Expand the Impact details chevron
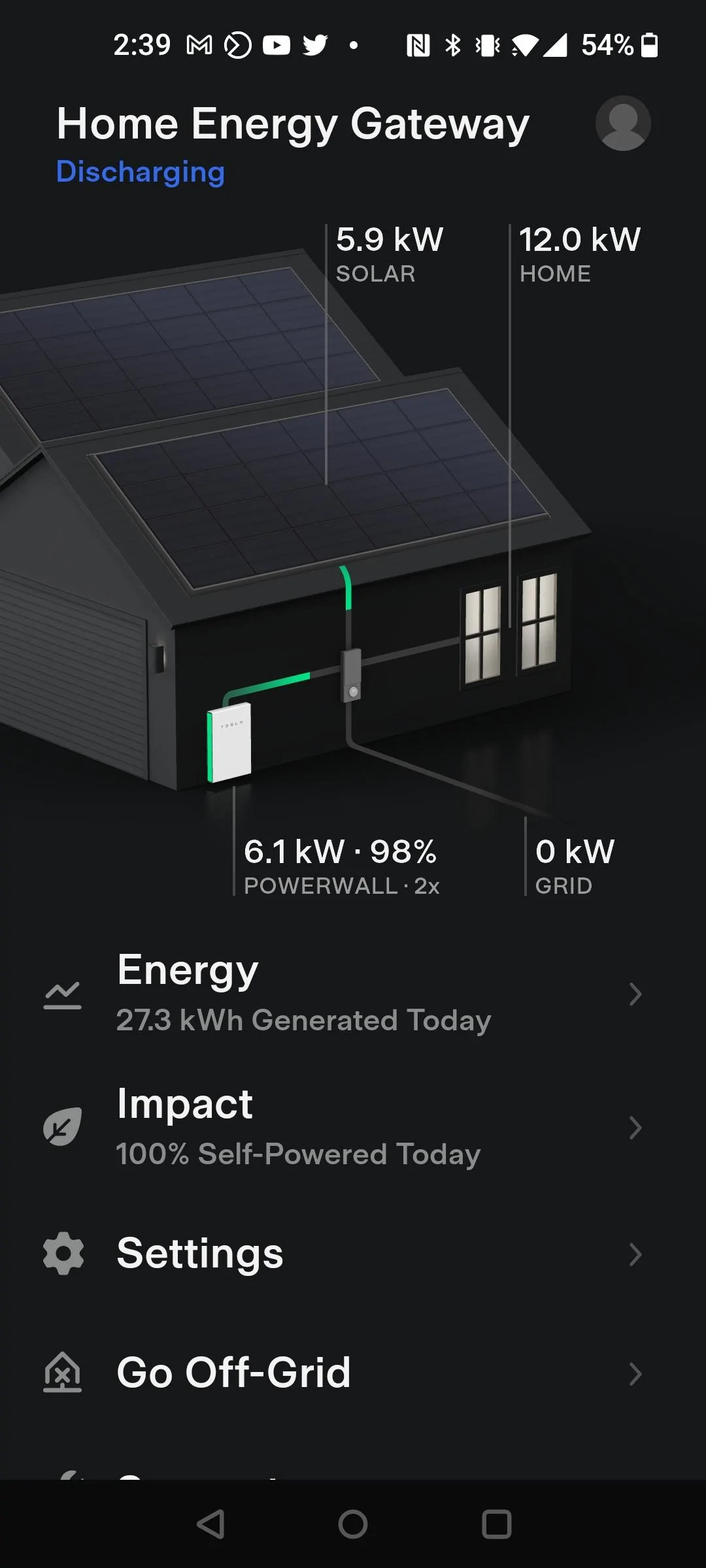This screenshot has height=1568, width=706. (637, 1128)
